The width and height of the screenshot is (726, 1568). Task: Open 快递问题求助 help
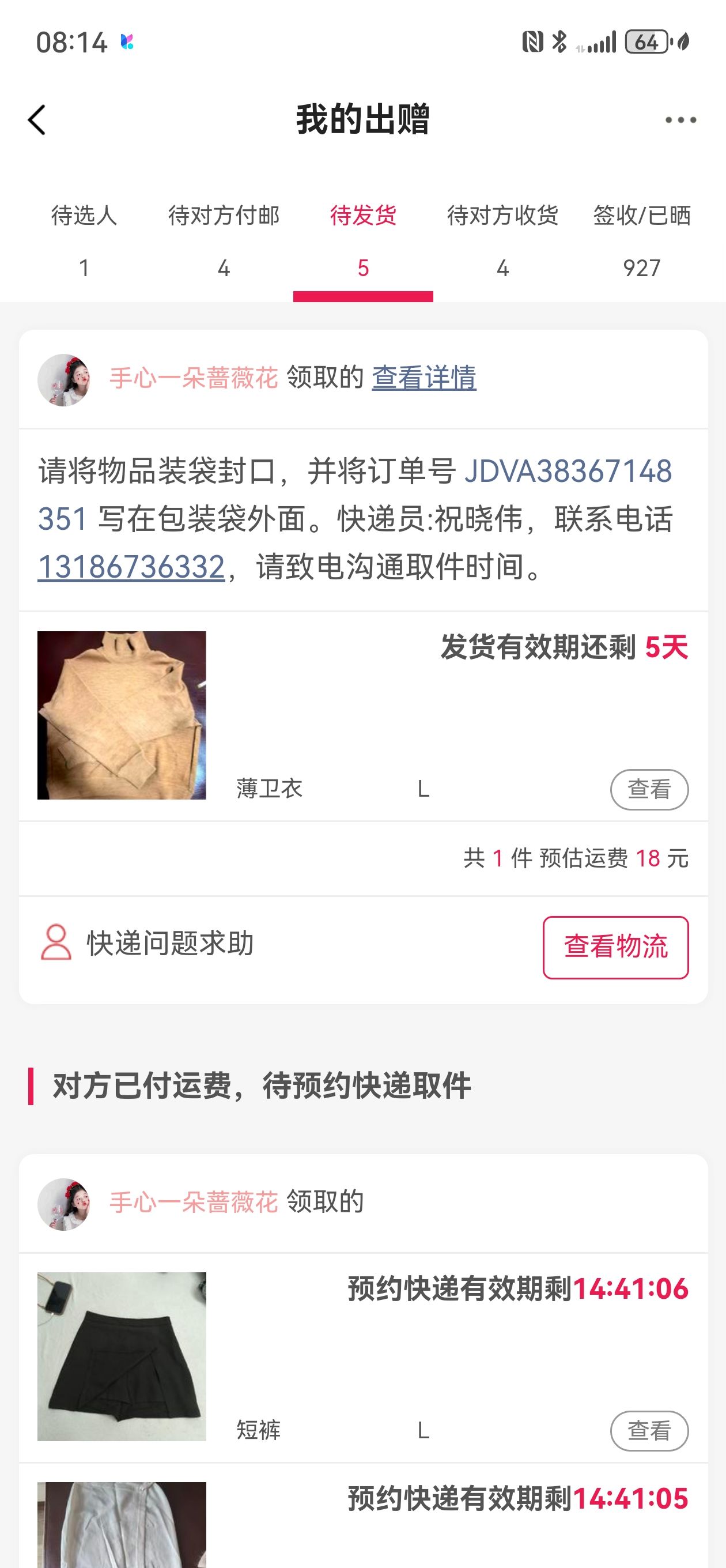[146, 943]
